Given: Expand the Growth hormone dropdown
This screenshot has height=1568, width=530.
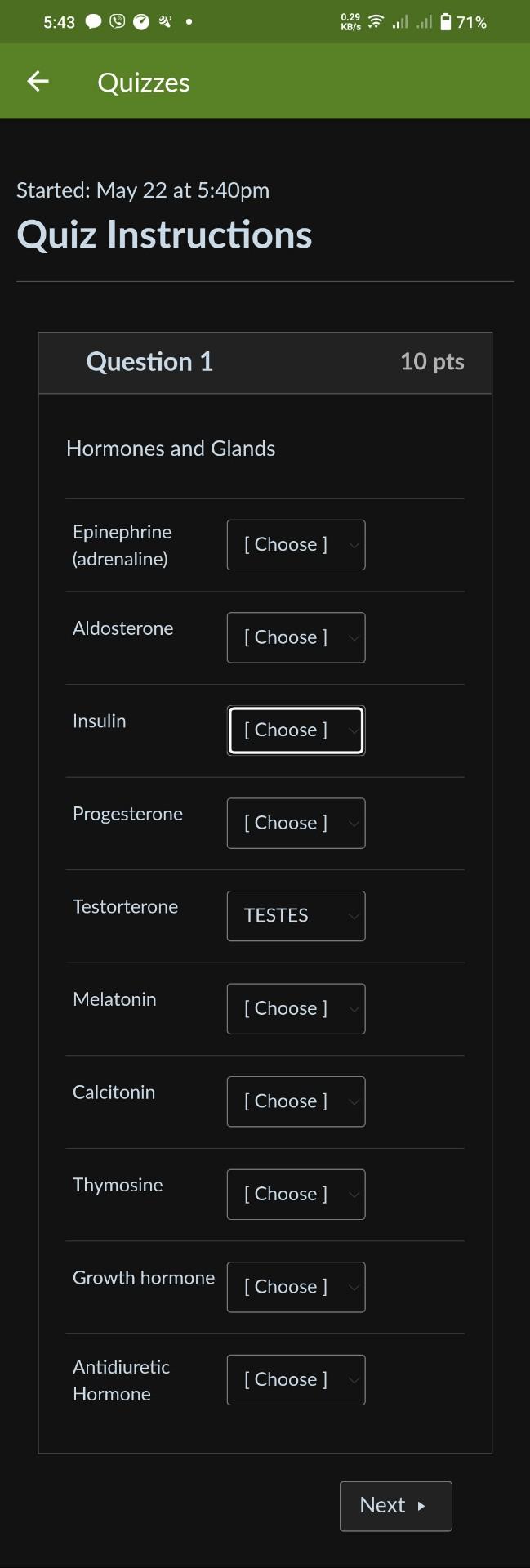Looking at the screenshot, I should coord(296,1287).
